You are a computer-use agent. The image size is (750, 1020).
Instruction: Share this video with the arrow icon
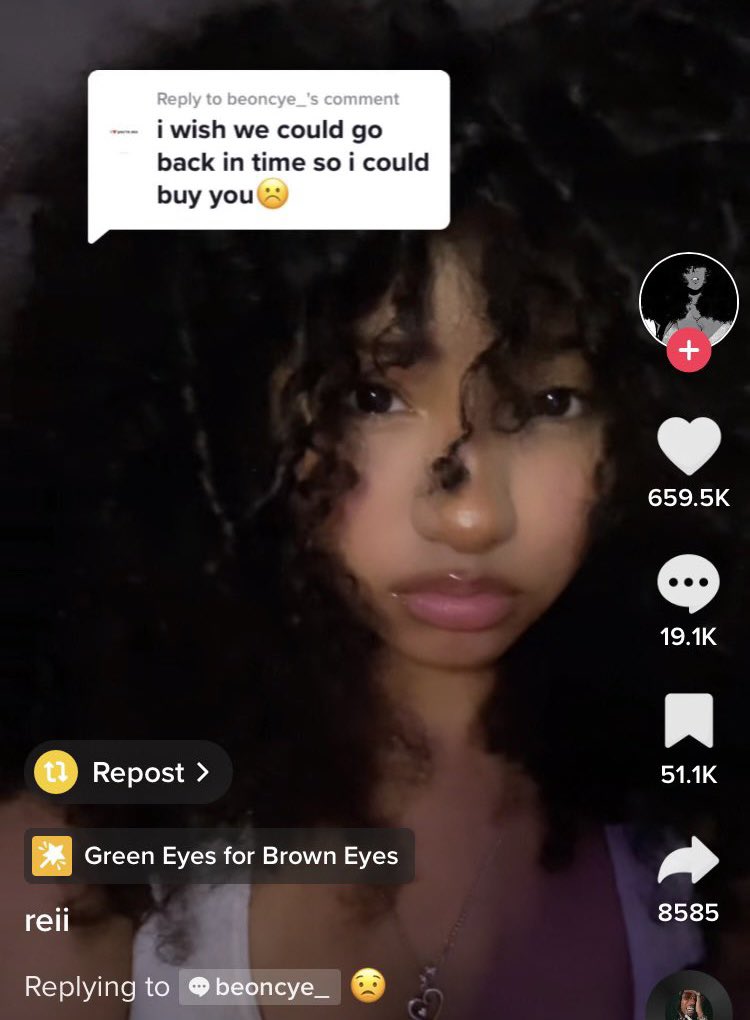(688, 859)
